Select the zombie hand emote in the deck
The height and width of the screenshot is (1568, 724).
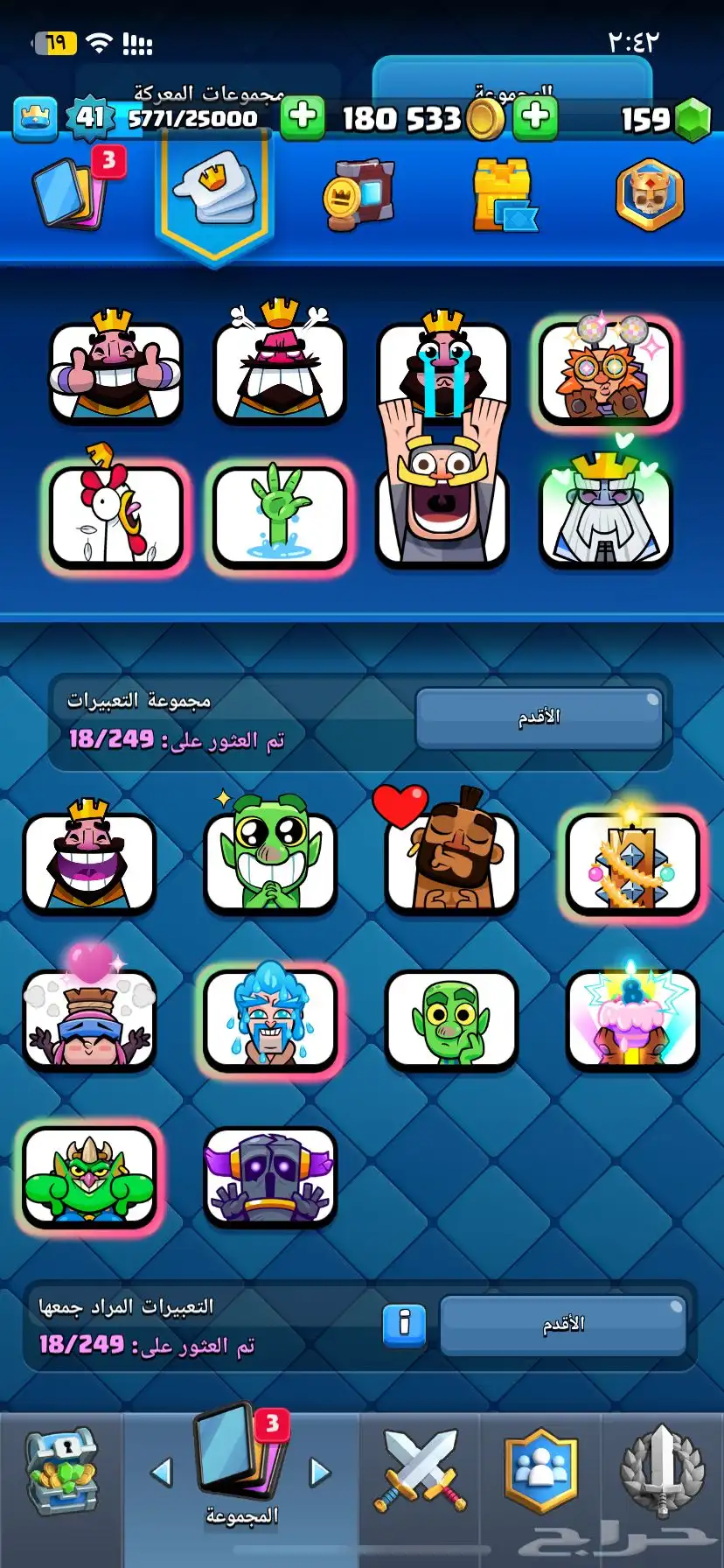[280, 516]
